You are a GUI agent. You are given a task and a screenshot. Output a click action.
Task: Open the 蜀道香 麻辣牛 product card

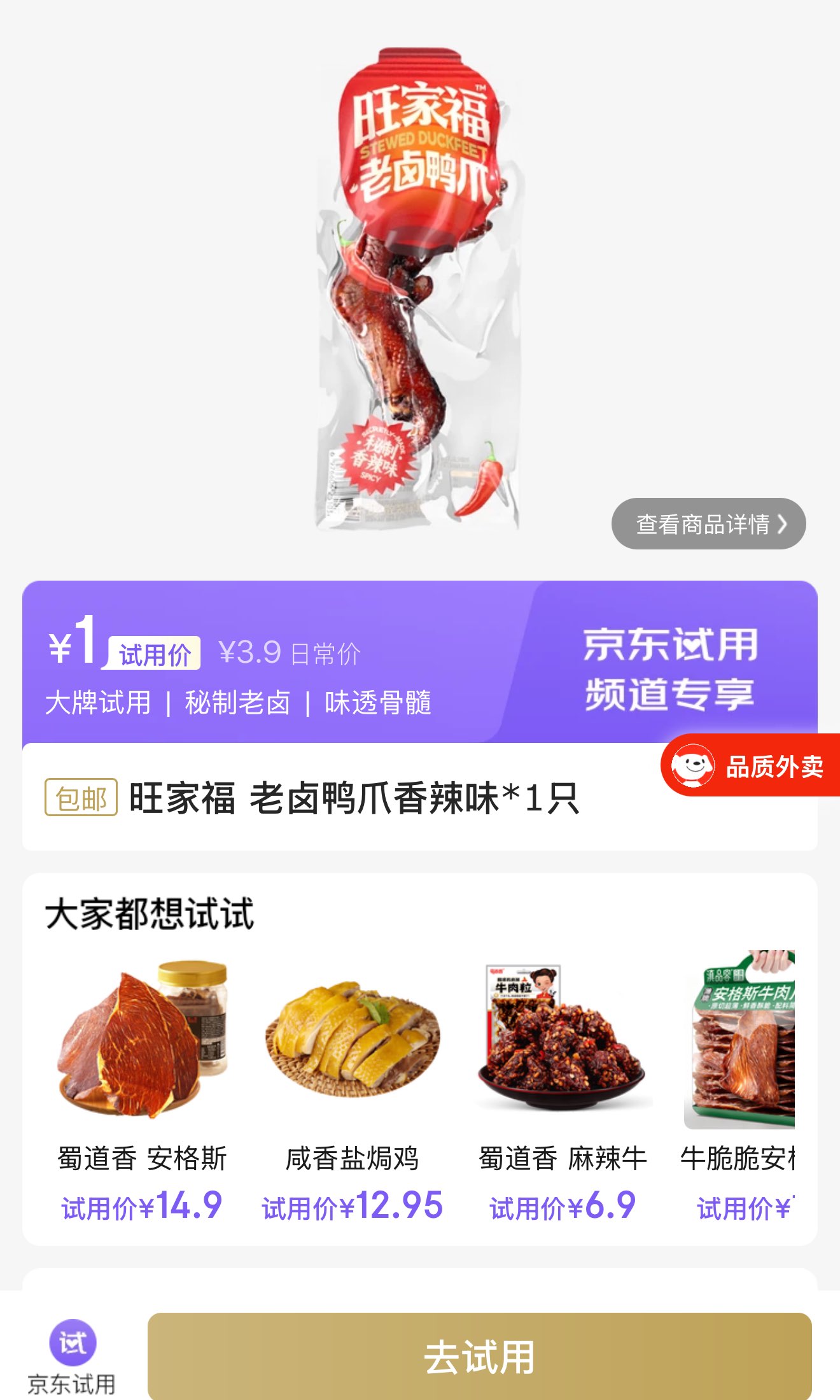pyautogui.click(x=563, y=1082)
